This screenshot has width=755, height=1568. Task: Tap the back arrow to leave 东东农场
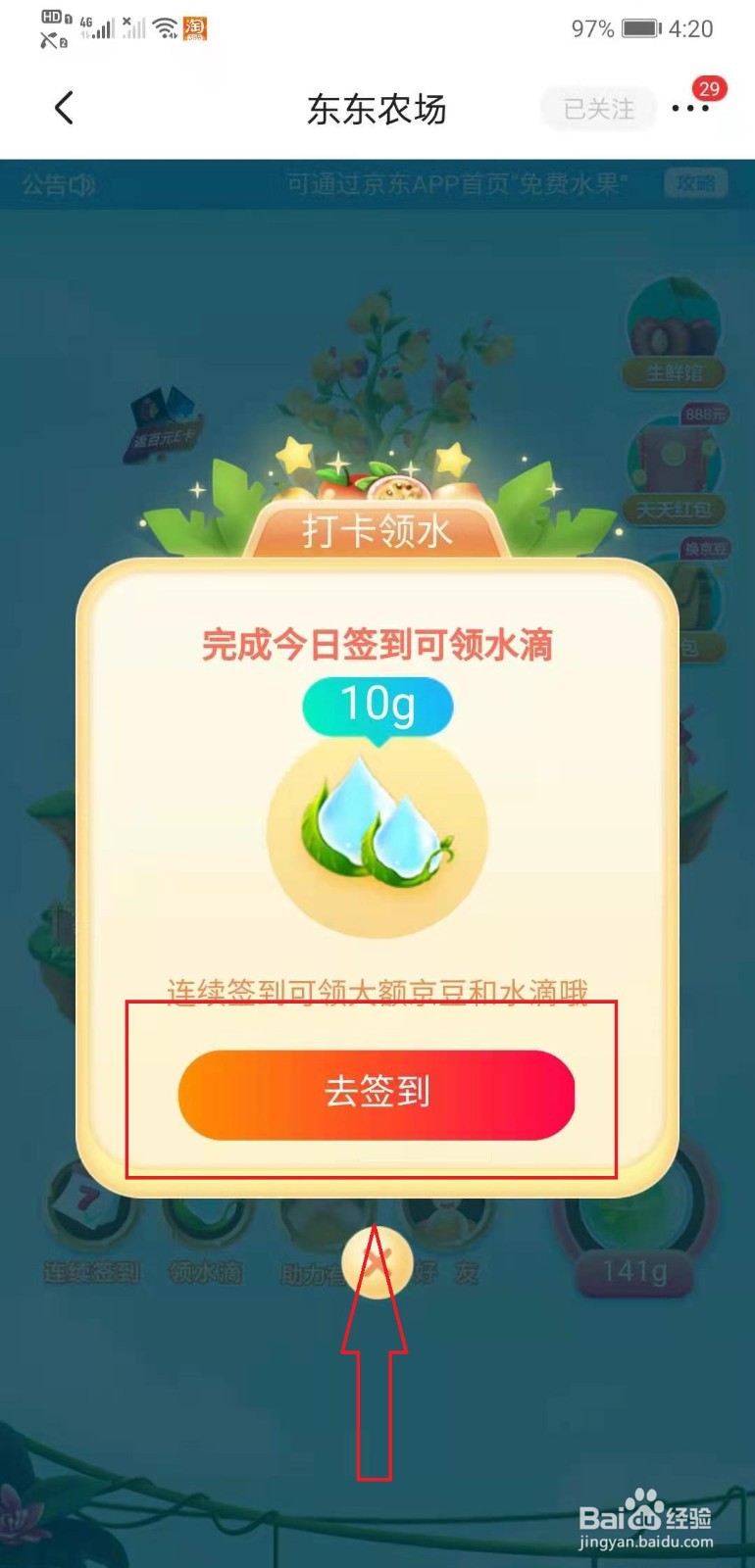point(63,109)
